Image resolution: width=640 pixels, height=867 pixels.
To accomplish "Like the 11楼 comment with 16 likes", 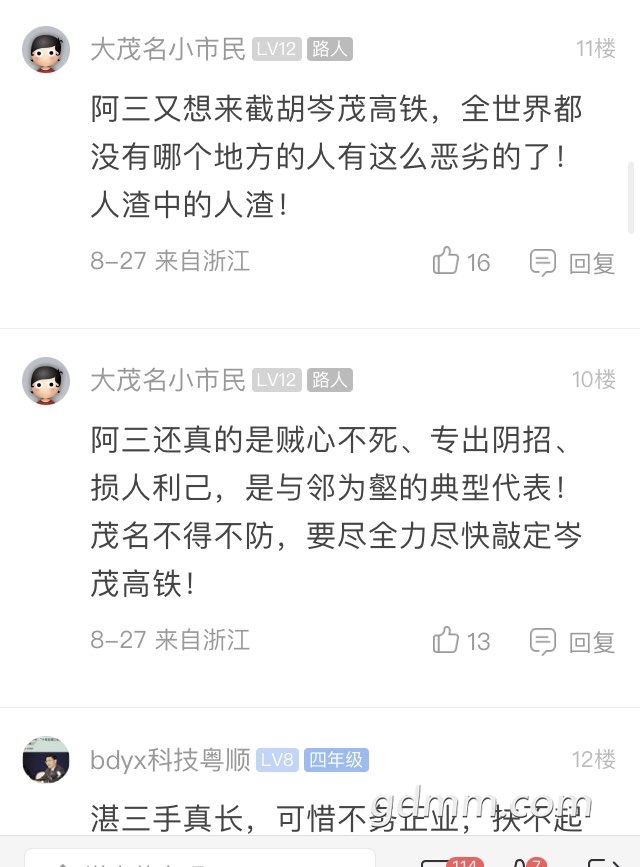I will (446, 262).
